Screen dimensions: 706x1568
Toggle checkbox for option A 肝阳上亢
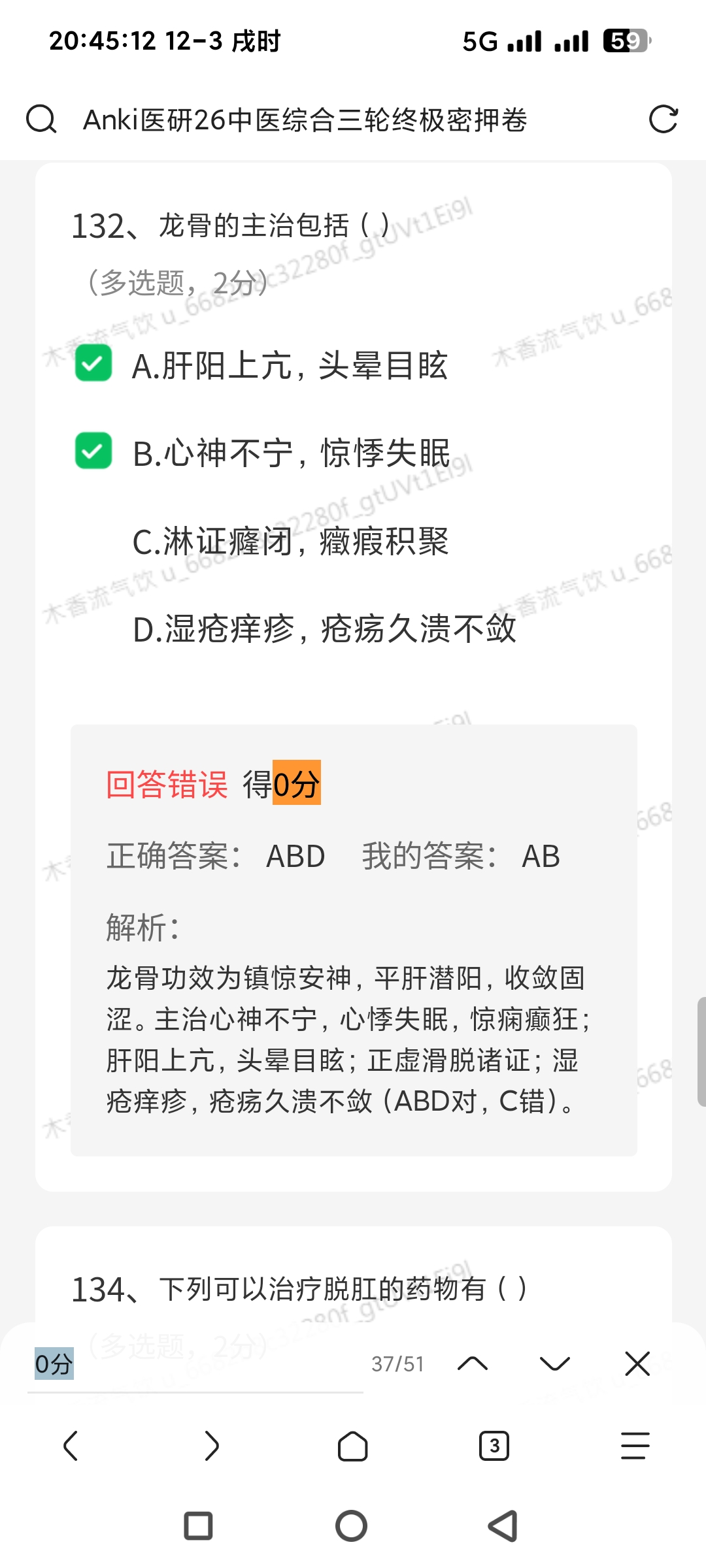point(93,364)
